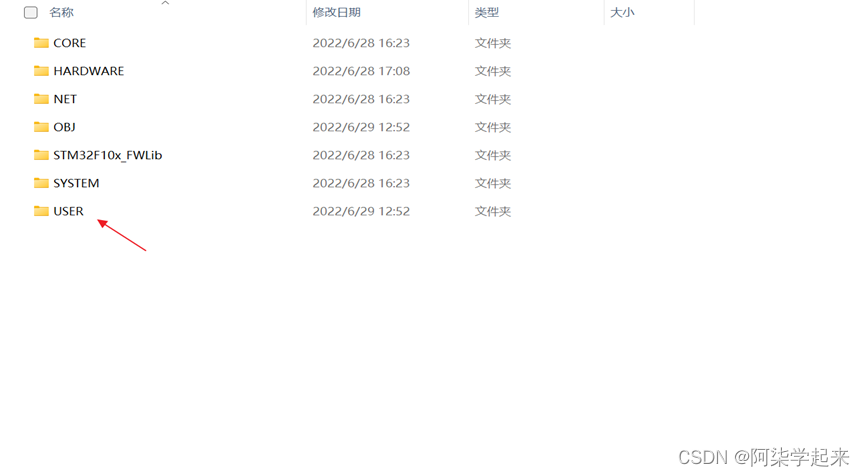
Task: Sort by the 类型 column header
Action: pyautogui.click(x=487, y=13)
